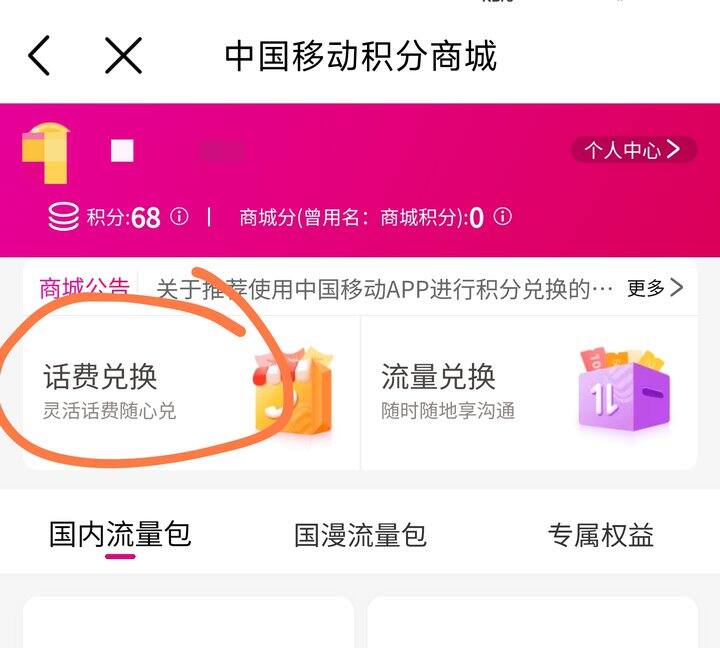Go back using the back arrow
Viewport: 720px width, 648px height.
coord(39,56)
